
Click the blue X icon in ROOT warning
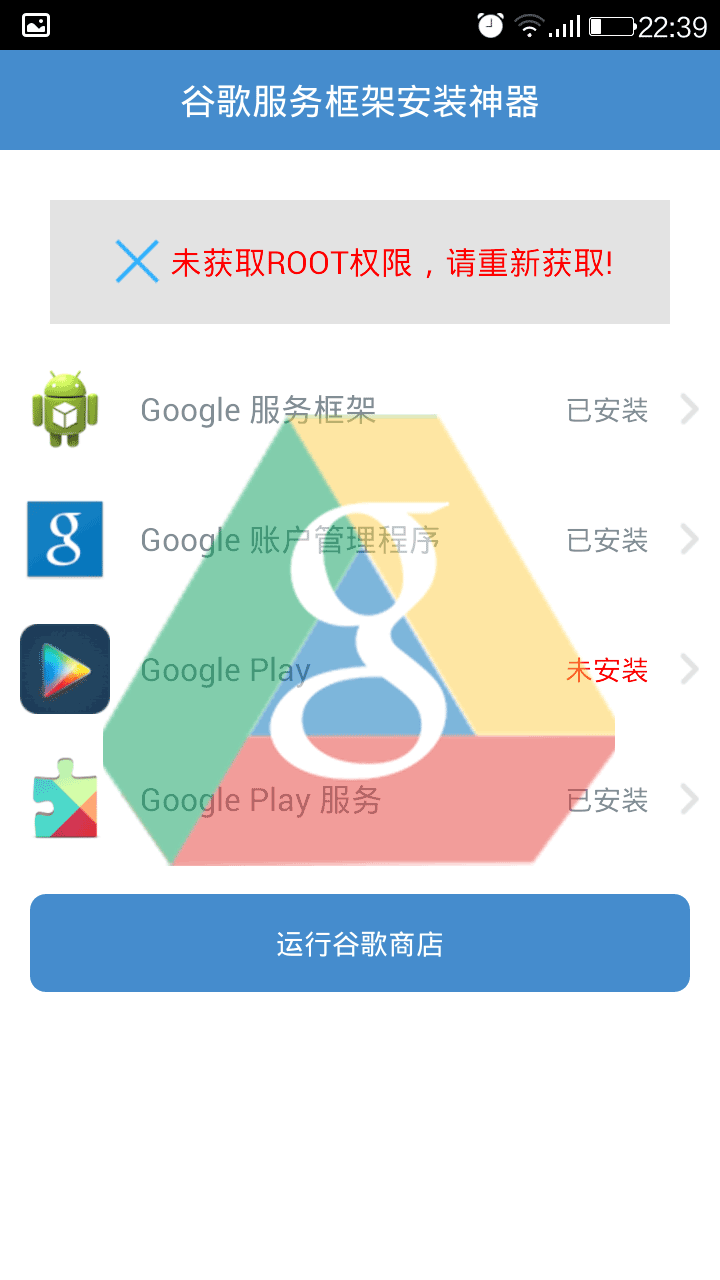coord(136,261)
